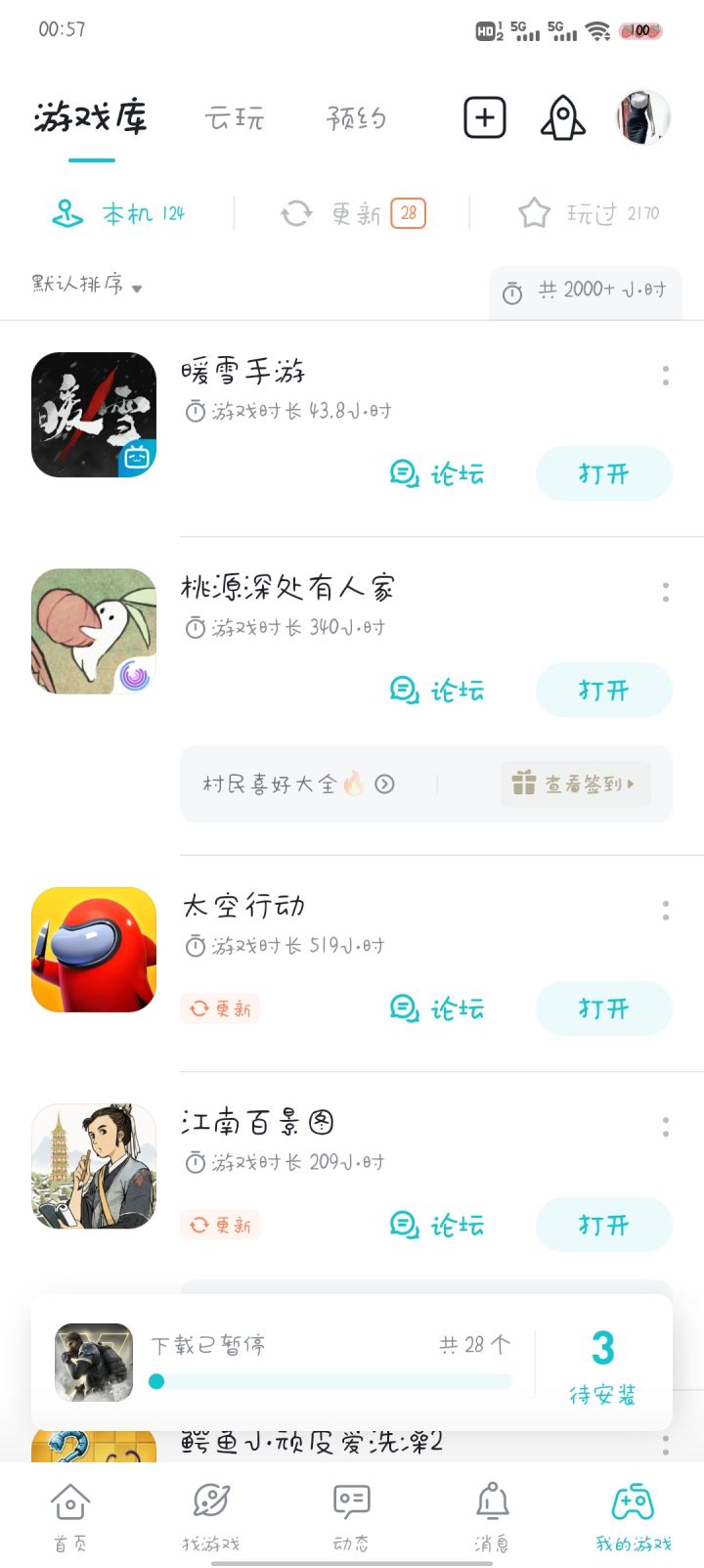Viewport: 704px width, 1568px height.
Task: Open the forum for 桃源深处有人家
Action: pyautogui.click(x=437, y=691)
